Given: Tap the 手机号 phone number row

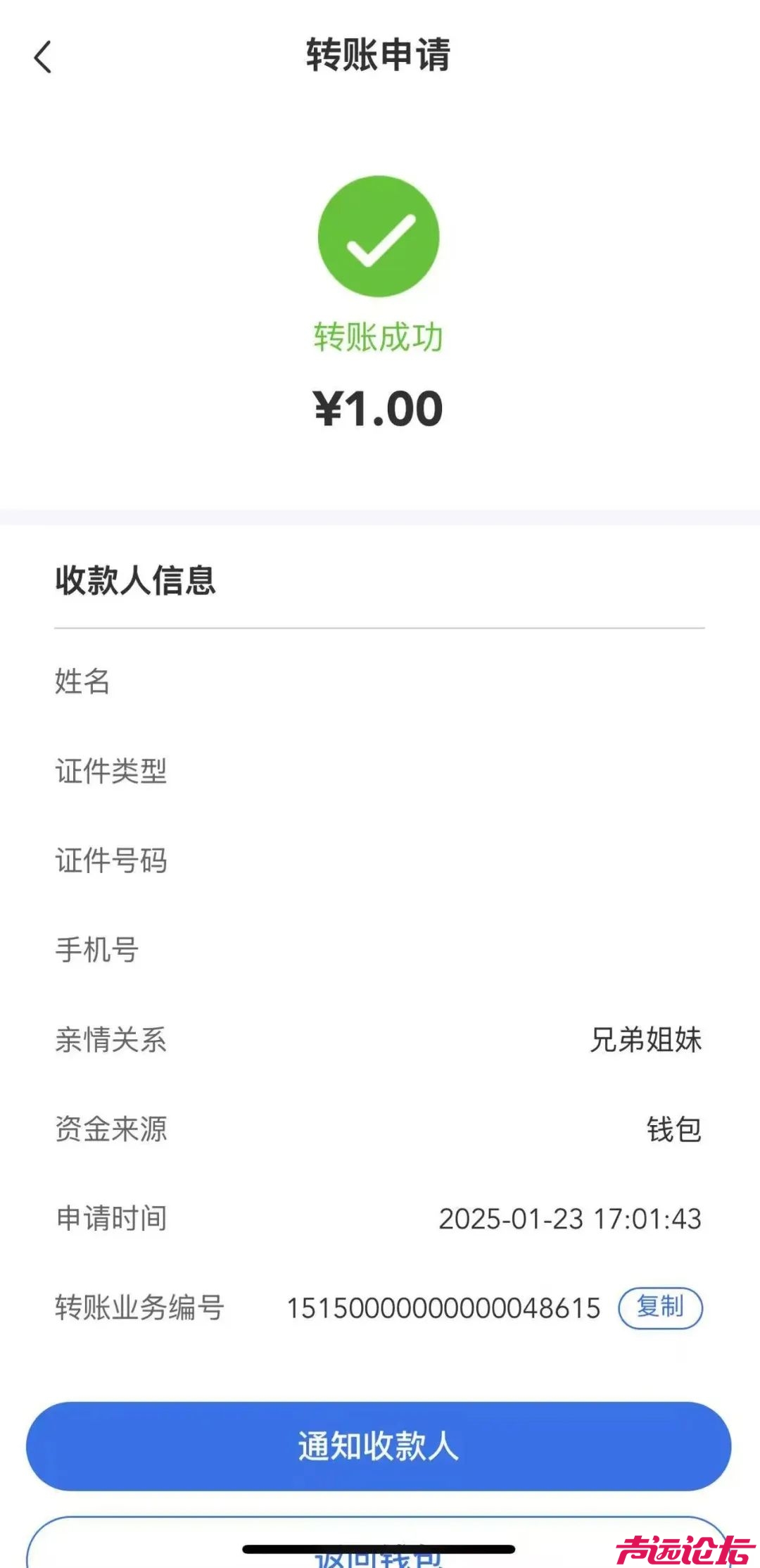Looking at the screenshot, I should (96, 951).
